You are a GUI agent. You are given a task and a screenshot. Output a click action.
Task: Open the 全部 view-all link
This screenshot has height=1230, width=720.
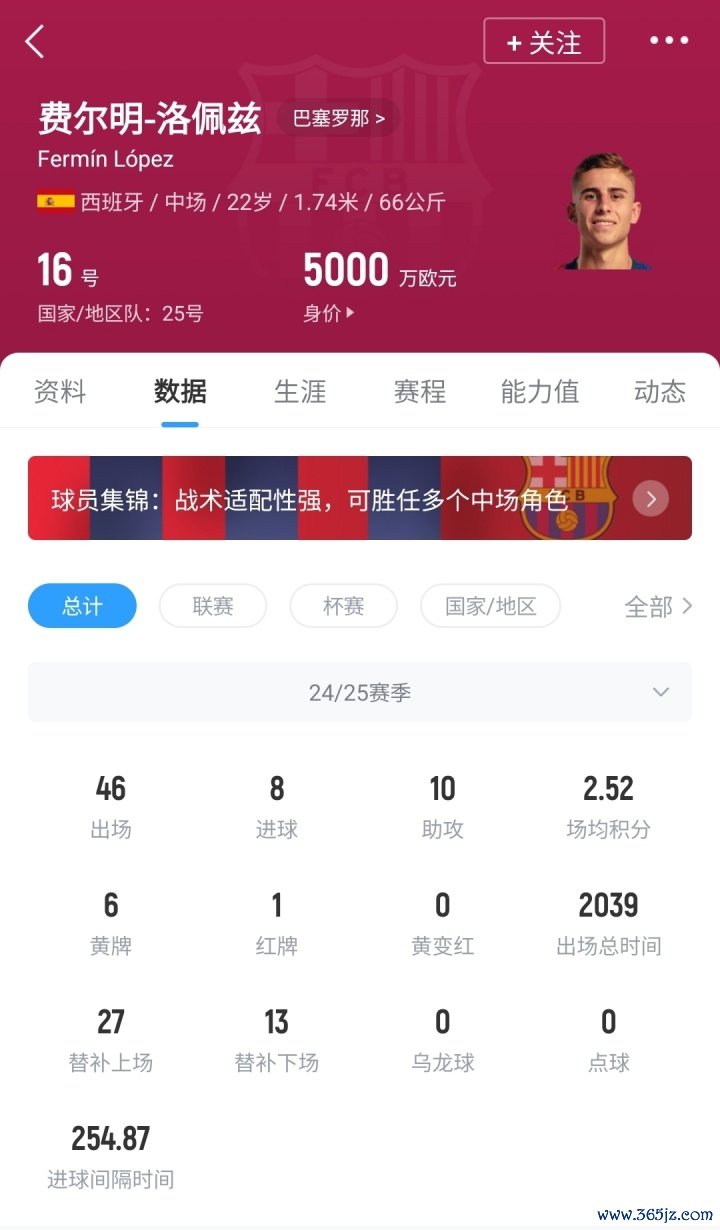[x=657, y=607]
